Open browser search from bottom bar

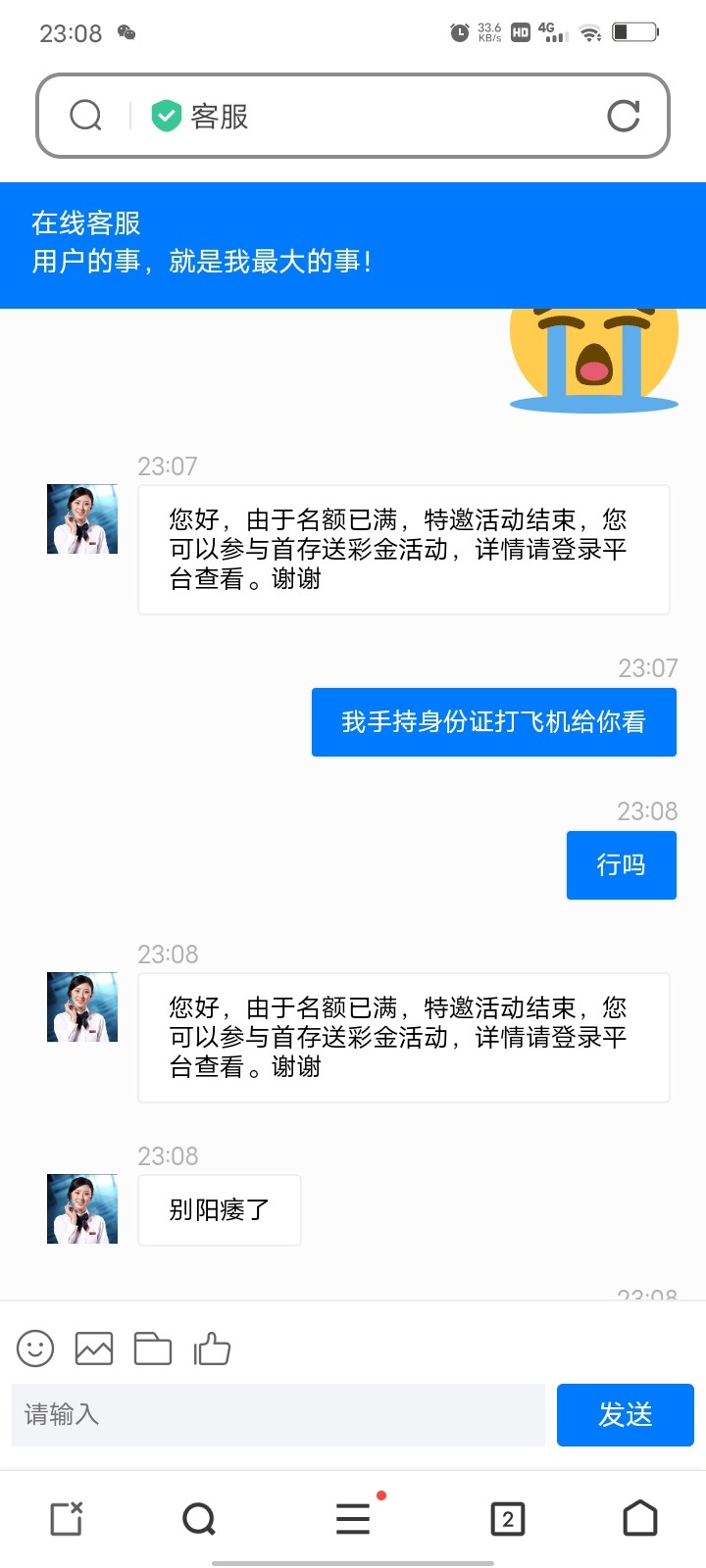pos(199,1518)
